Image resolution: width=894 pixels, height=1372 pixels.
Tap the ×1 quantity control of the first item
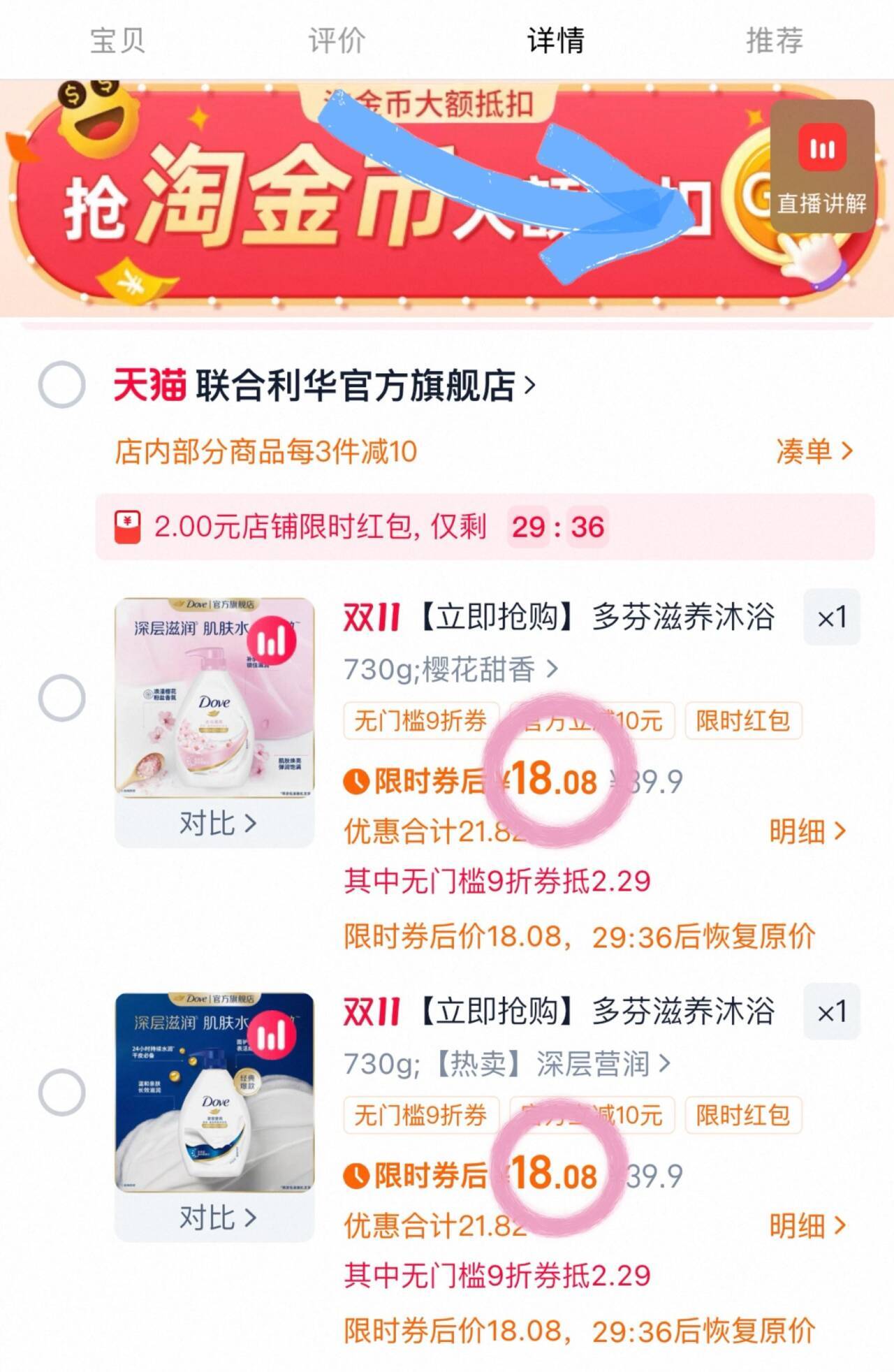831,618
